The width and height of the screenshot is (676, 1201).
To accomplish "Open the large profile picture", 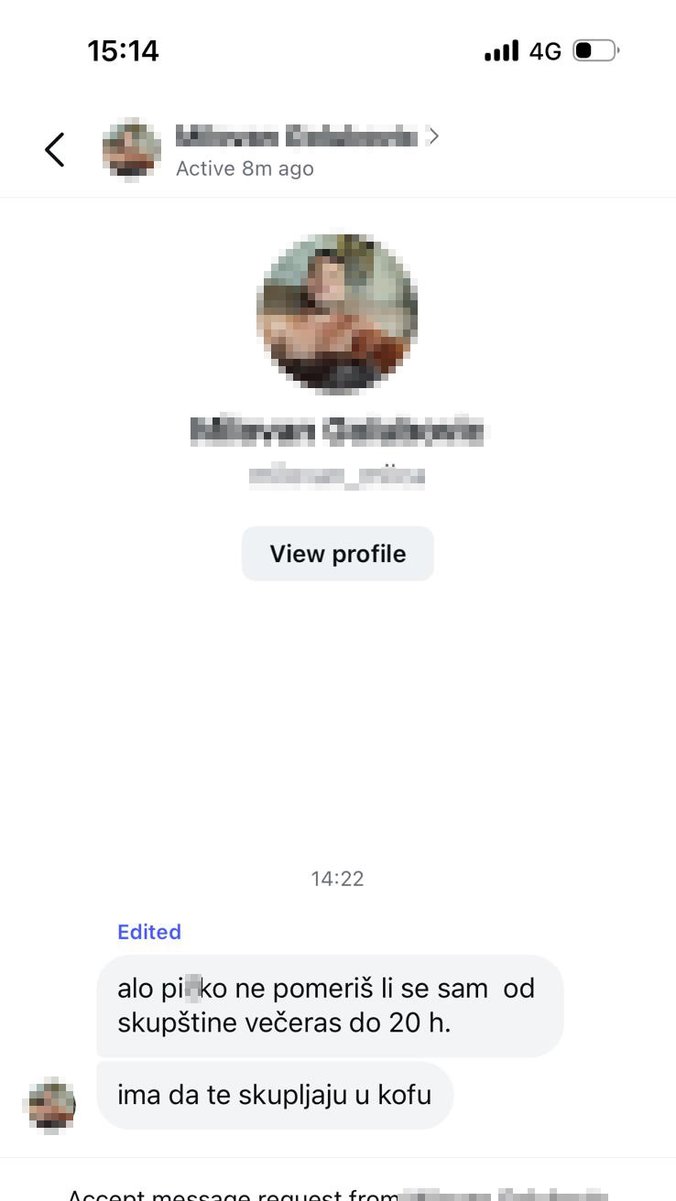I will pyautogui.click(x=338, y=312).
